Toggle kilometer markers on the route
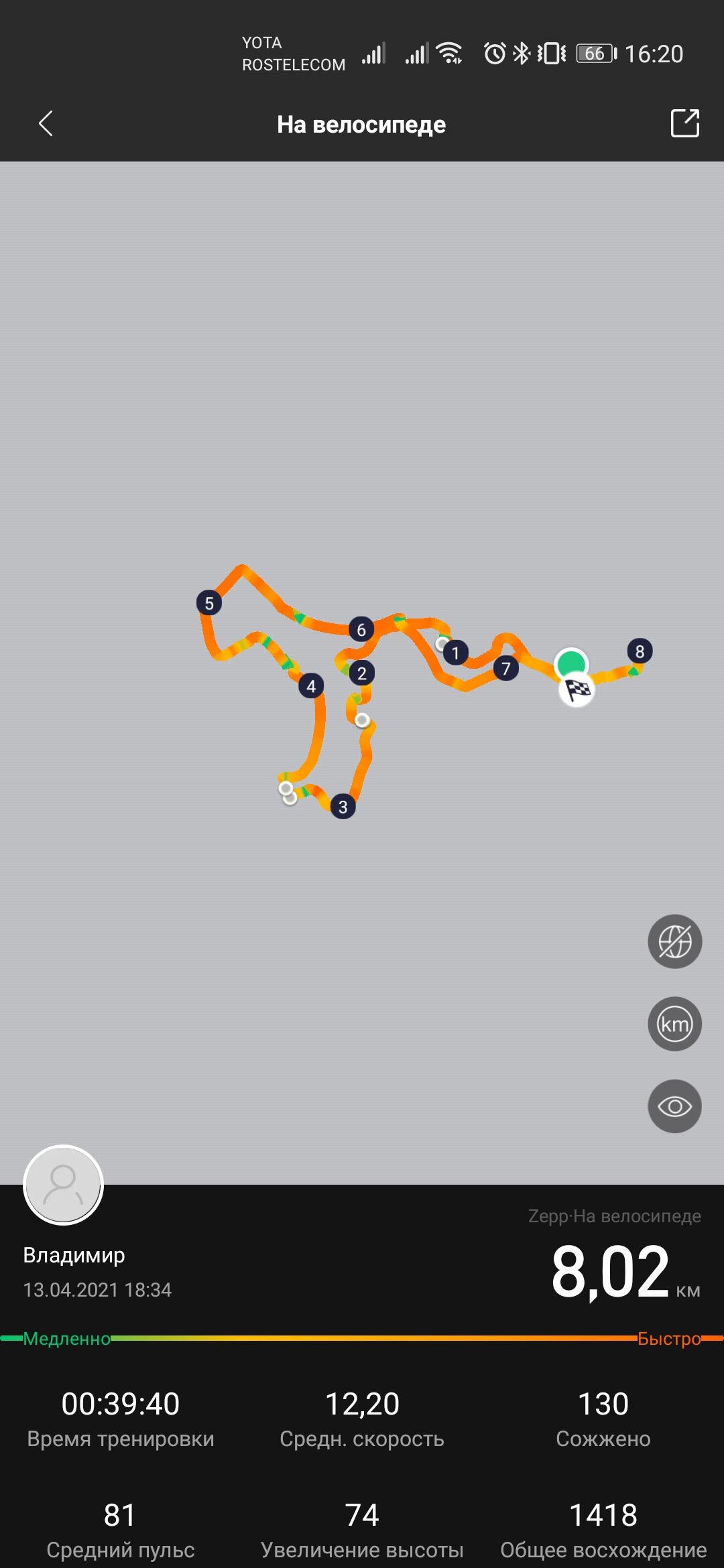724x1568 pixels. (x=674, y=1024)
